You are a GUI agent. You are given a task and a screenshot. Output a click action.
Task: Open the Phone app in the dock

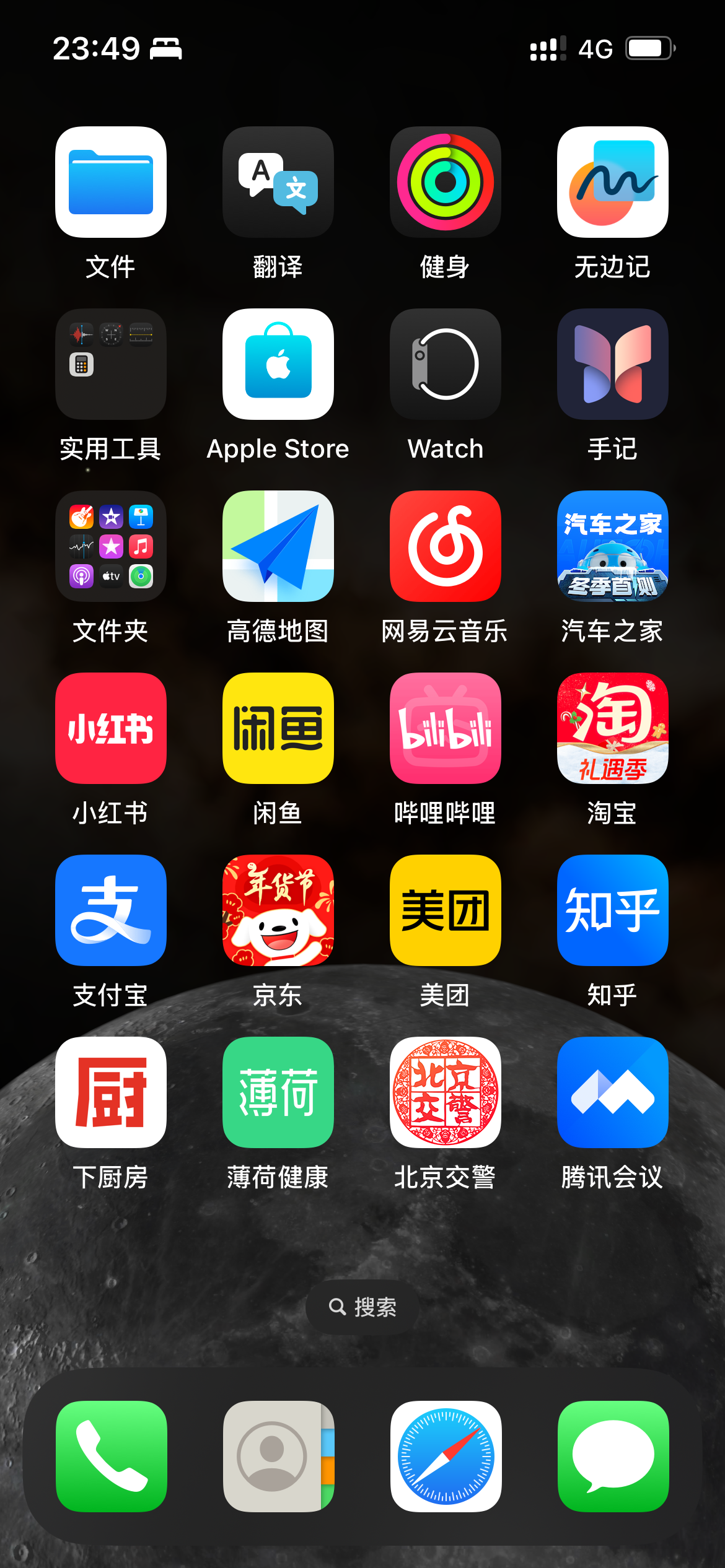tap(112, 1457)
